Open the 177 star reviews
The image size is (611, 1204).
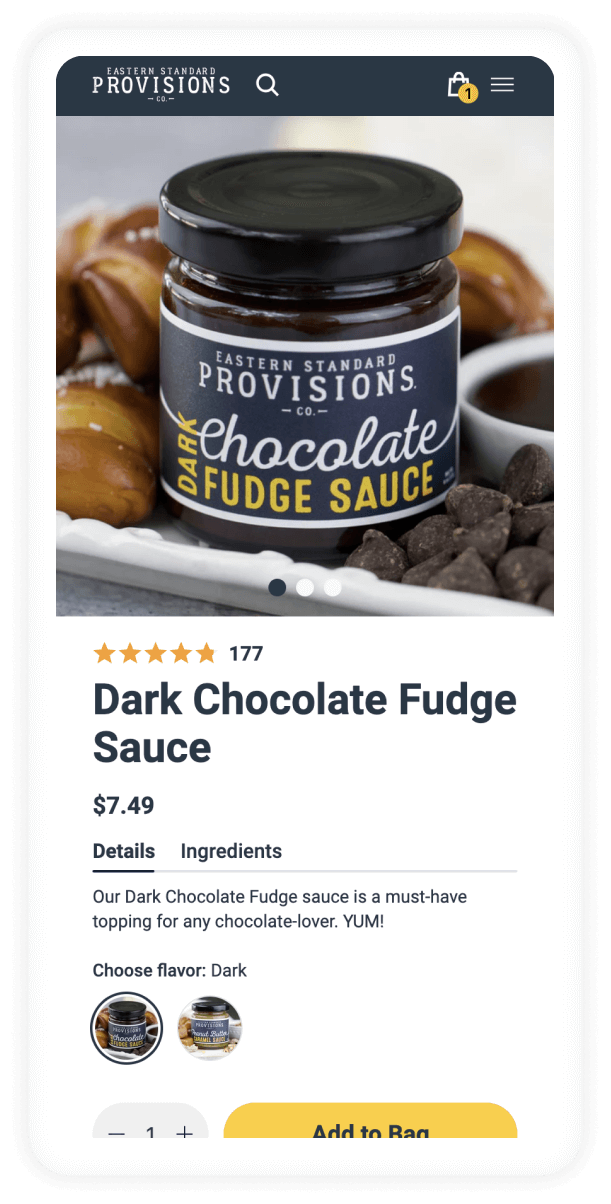tap(178, 654)
